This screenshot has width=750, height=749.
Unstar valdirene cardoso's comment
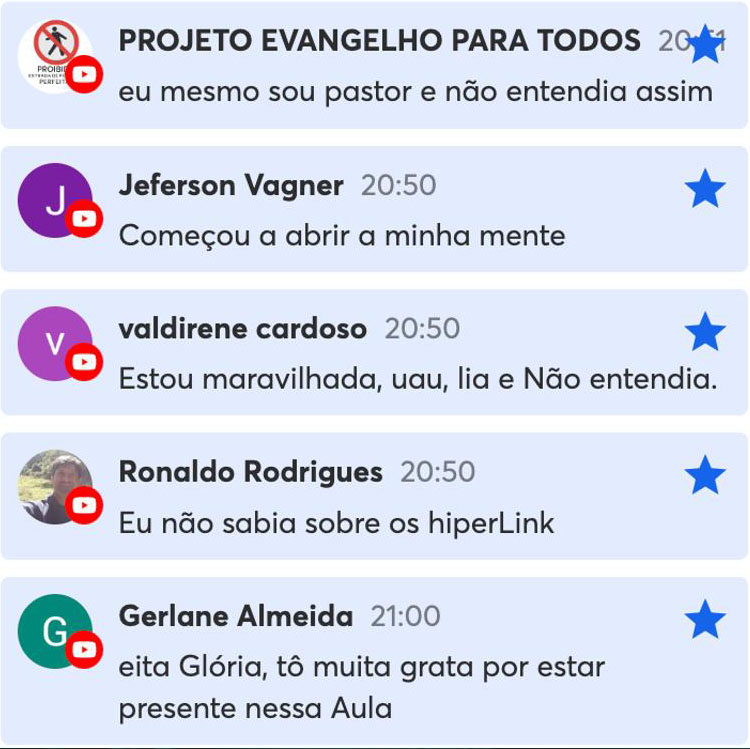(705, 332)
